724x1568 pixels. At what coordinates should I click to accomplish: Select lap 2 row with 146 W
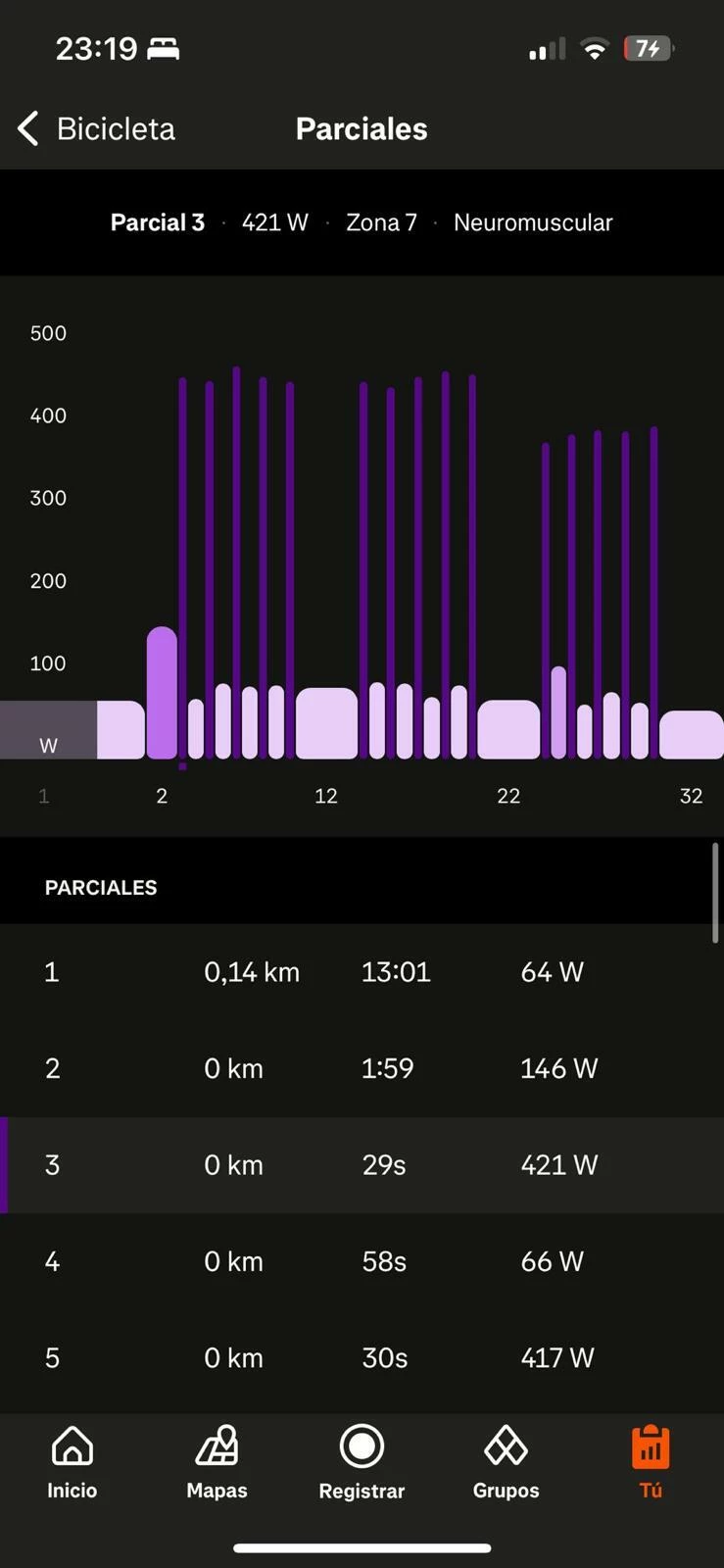[362, 1068]
